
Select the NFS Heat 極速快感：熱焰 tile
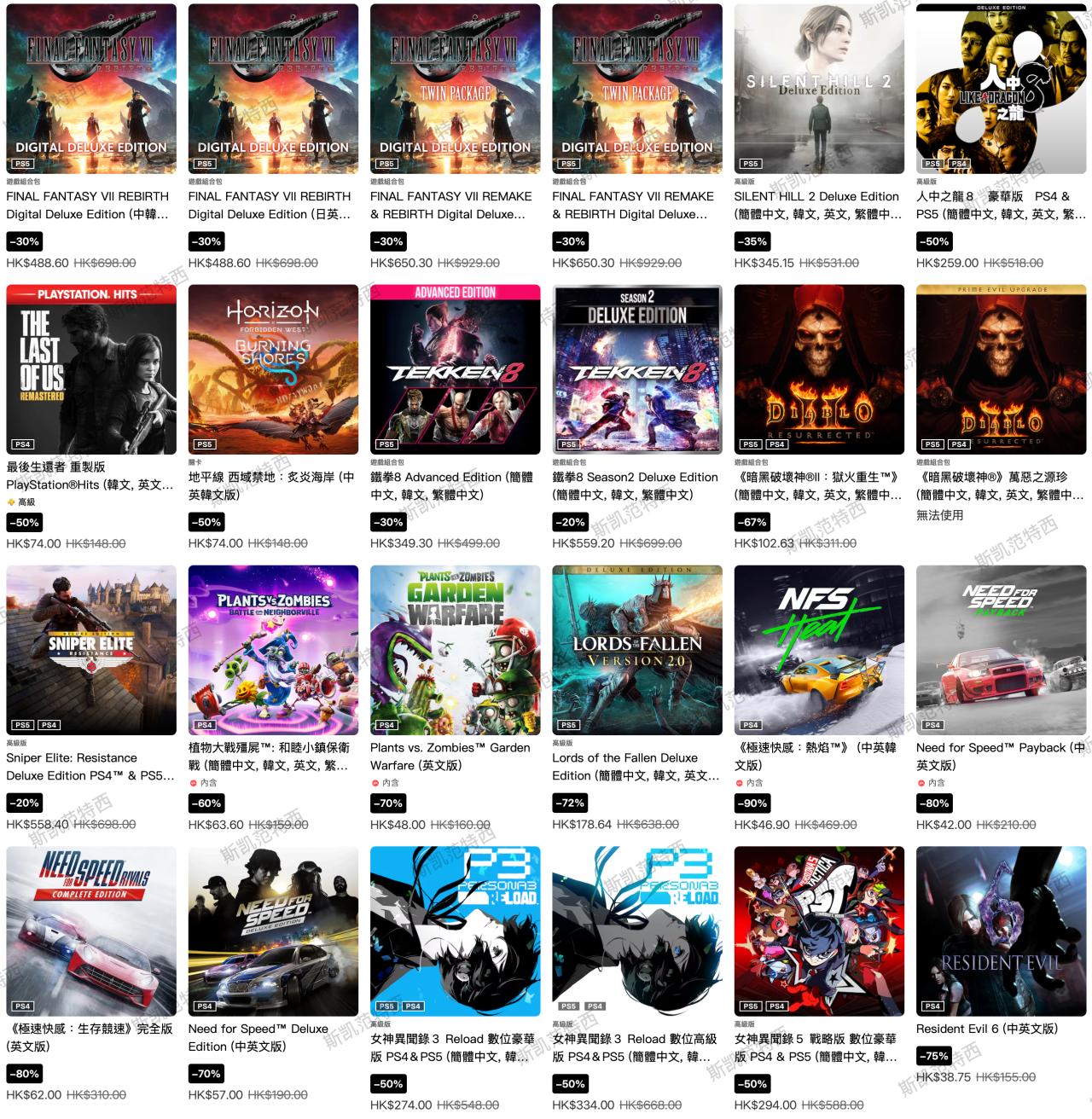819,650
